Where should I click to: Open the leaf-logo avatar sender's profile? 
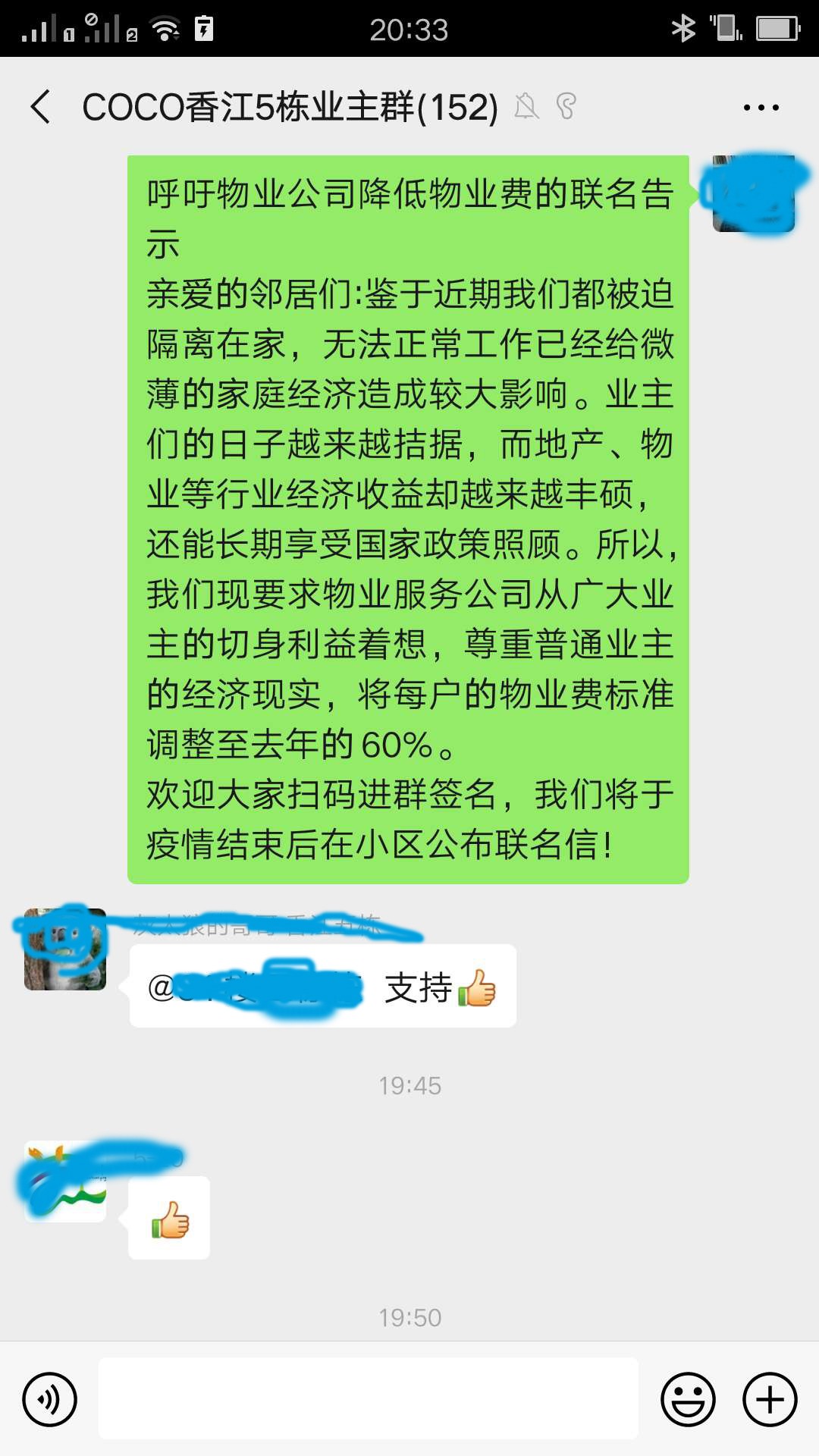(65, 1181)
